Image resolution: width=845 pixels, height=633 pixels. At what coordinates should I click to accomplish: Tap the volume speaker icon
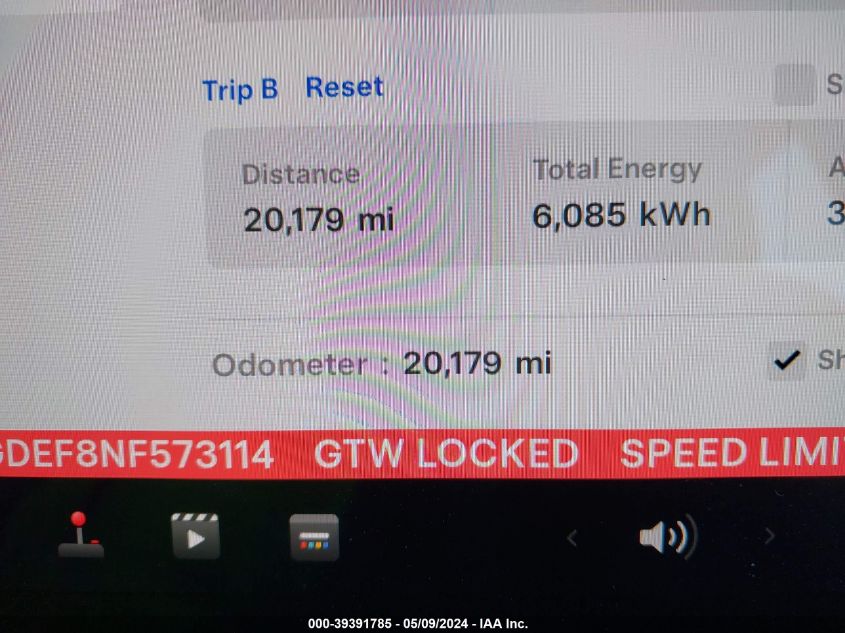click(667, 538)
